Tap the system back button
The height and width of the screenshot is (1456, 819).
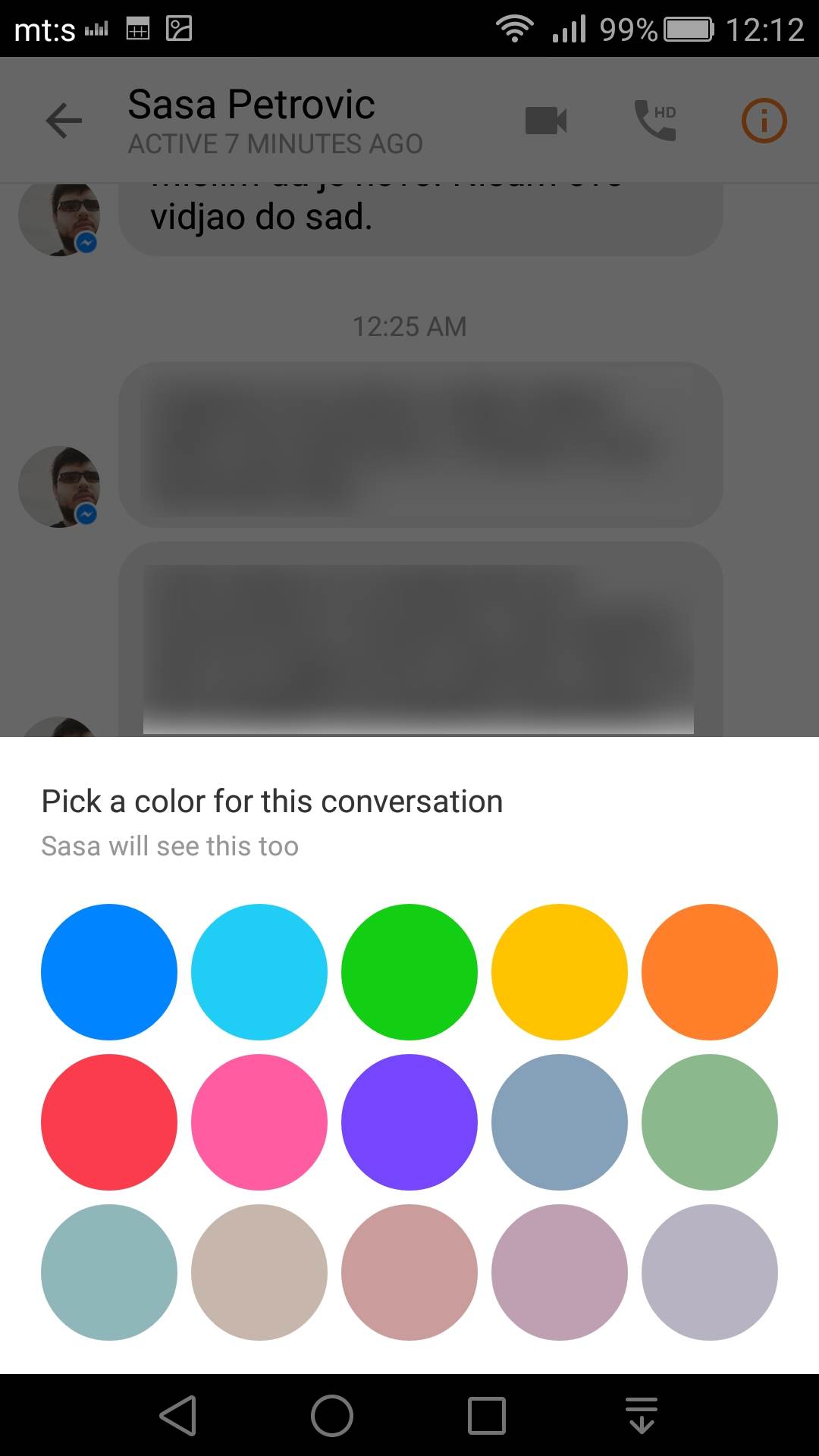coord(179,1415)
